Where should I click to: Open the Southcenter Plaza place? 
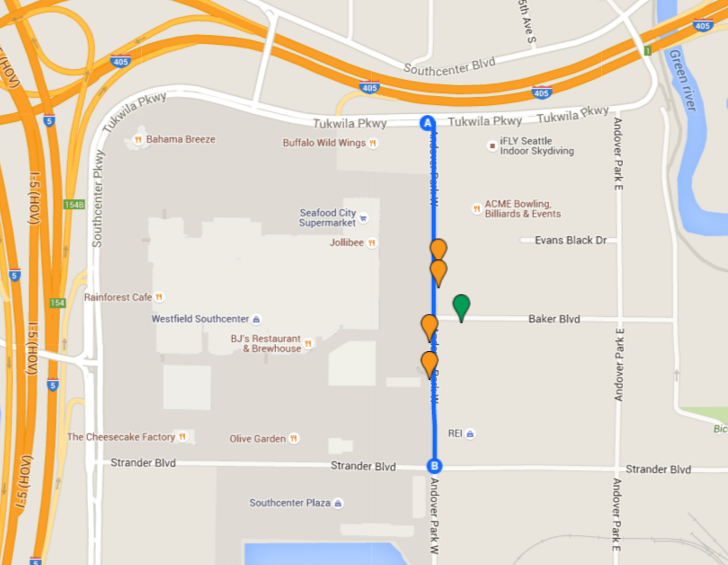[290, 502]
